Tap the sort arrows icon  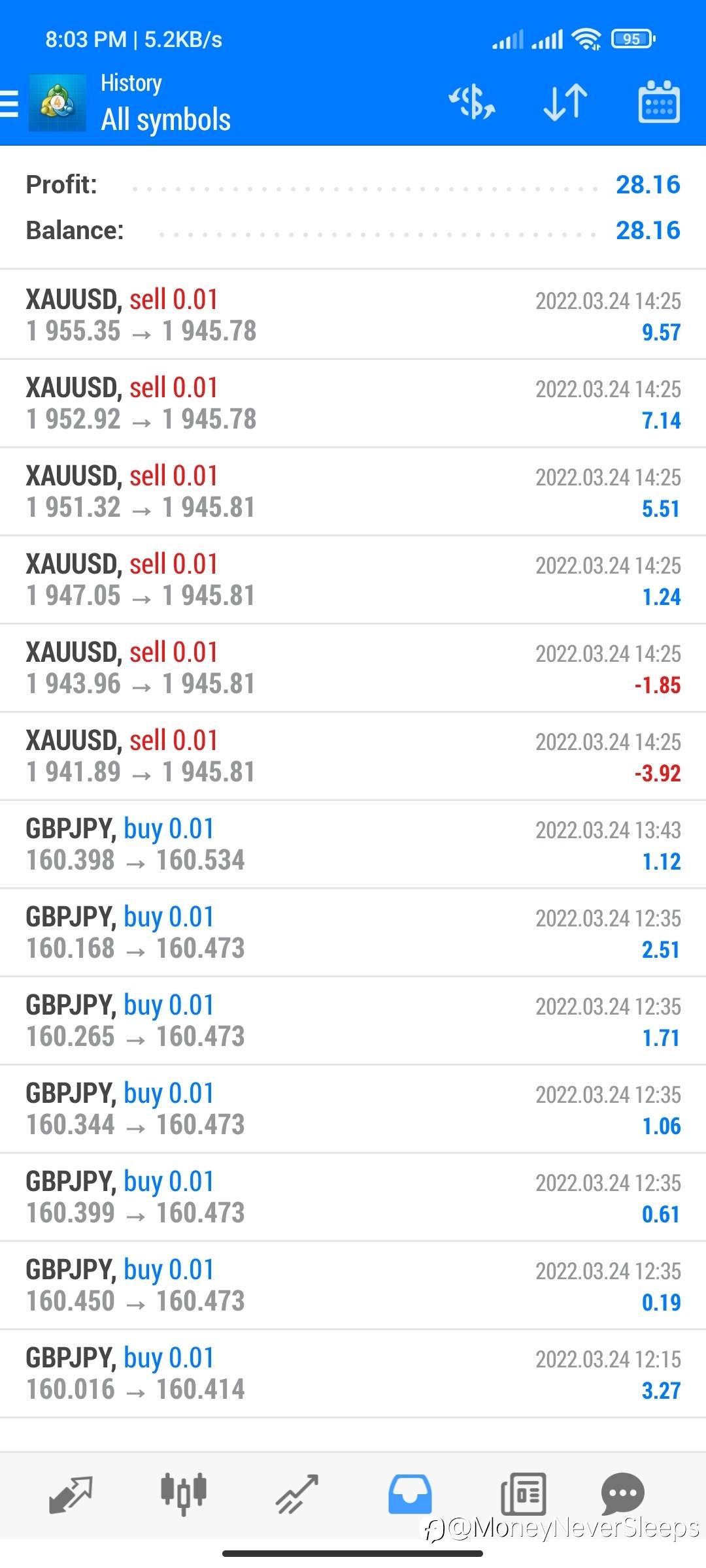[x=565, y=103]
